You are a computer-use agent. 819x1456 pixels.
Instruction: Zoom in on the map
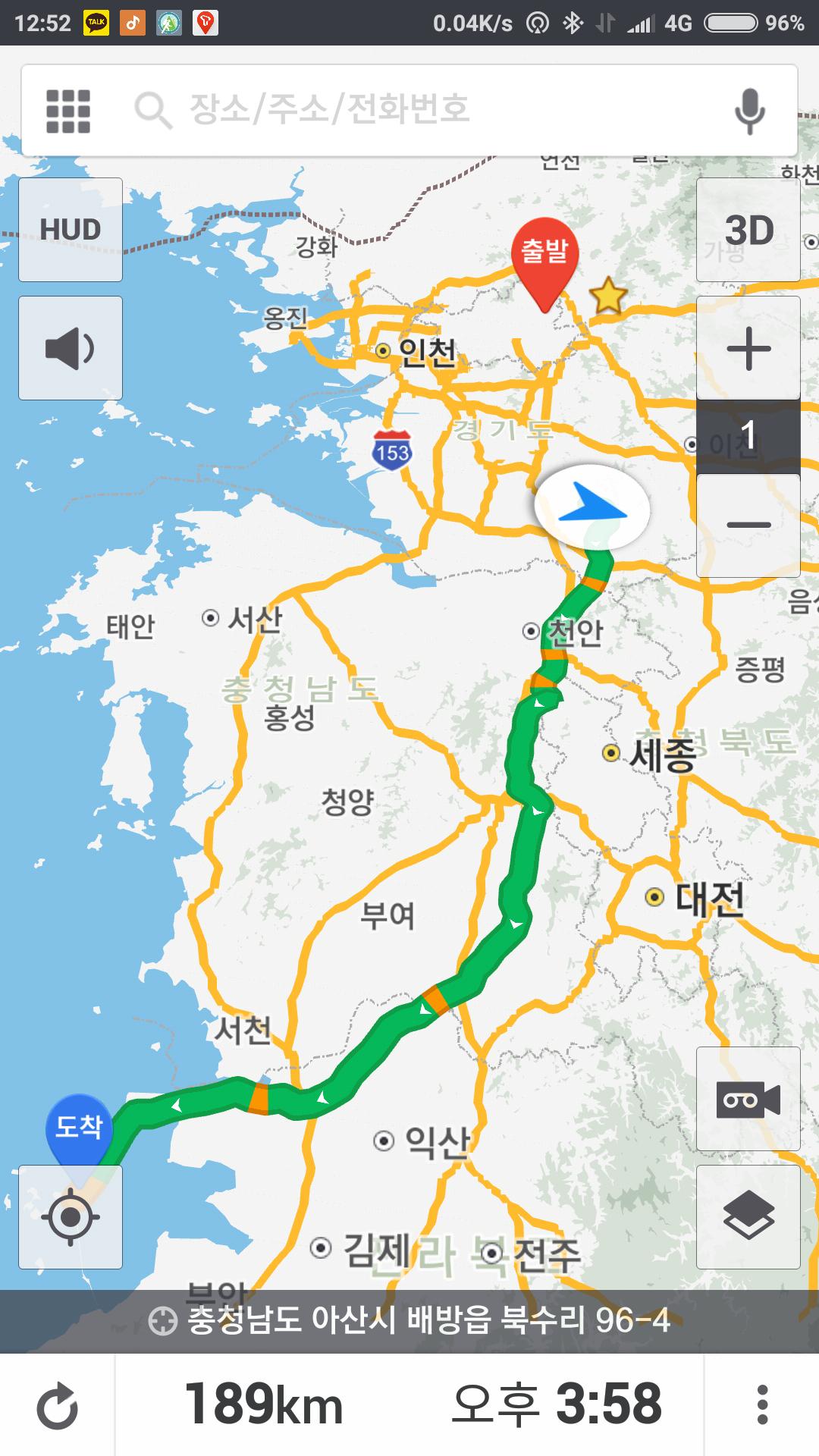(748, 349)
